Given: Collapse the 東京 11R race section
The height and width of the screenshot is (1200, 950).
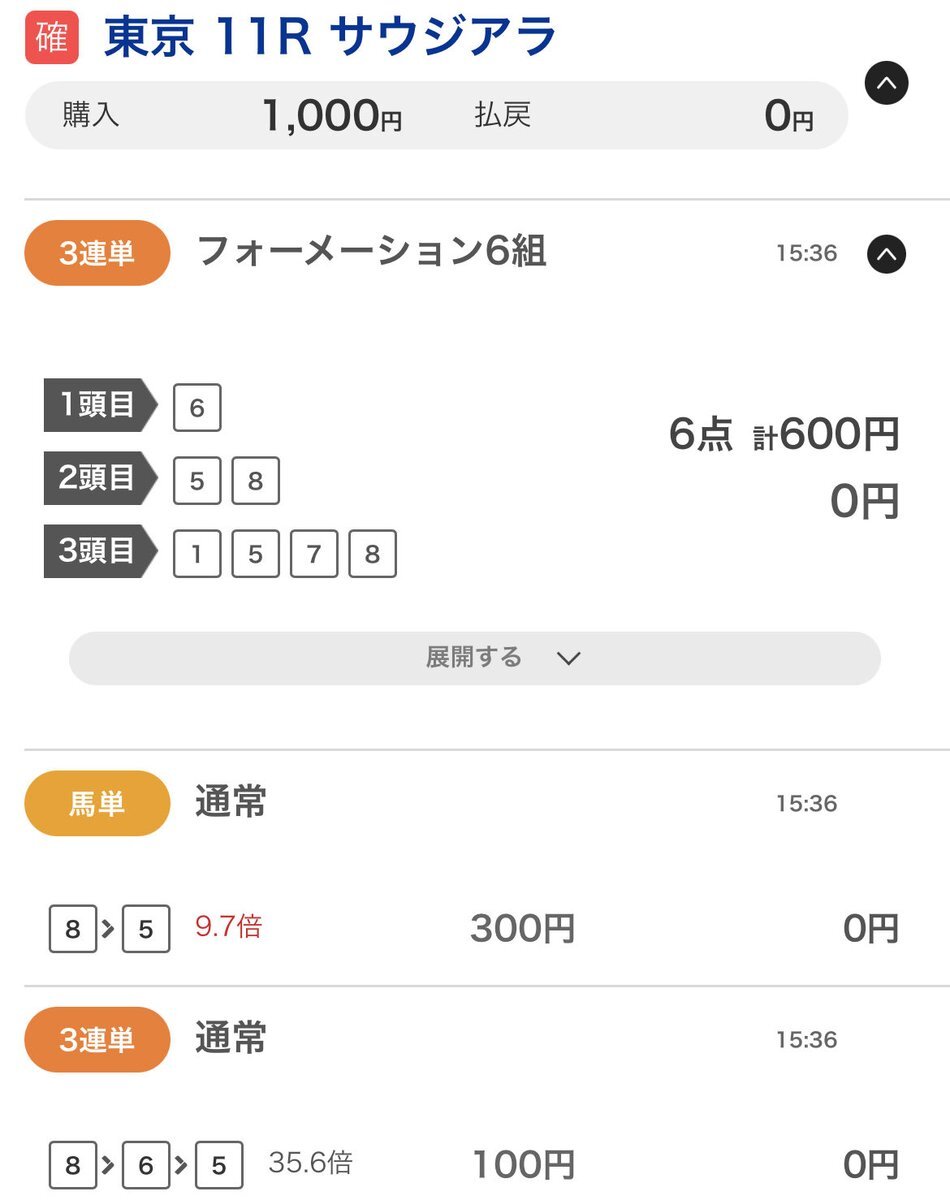Looking at the screenshot, I should pos(886,84).
